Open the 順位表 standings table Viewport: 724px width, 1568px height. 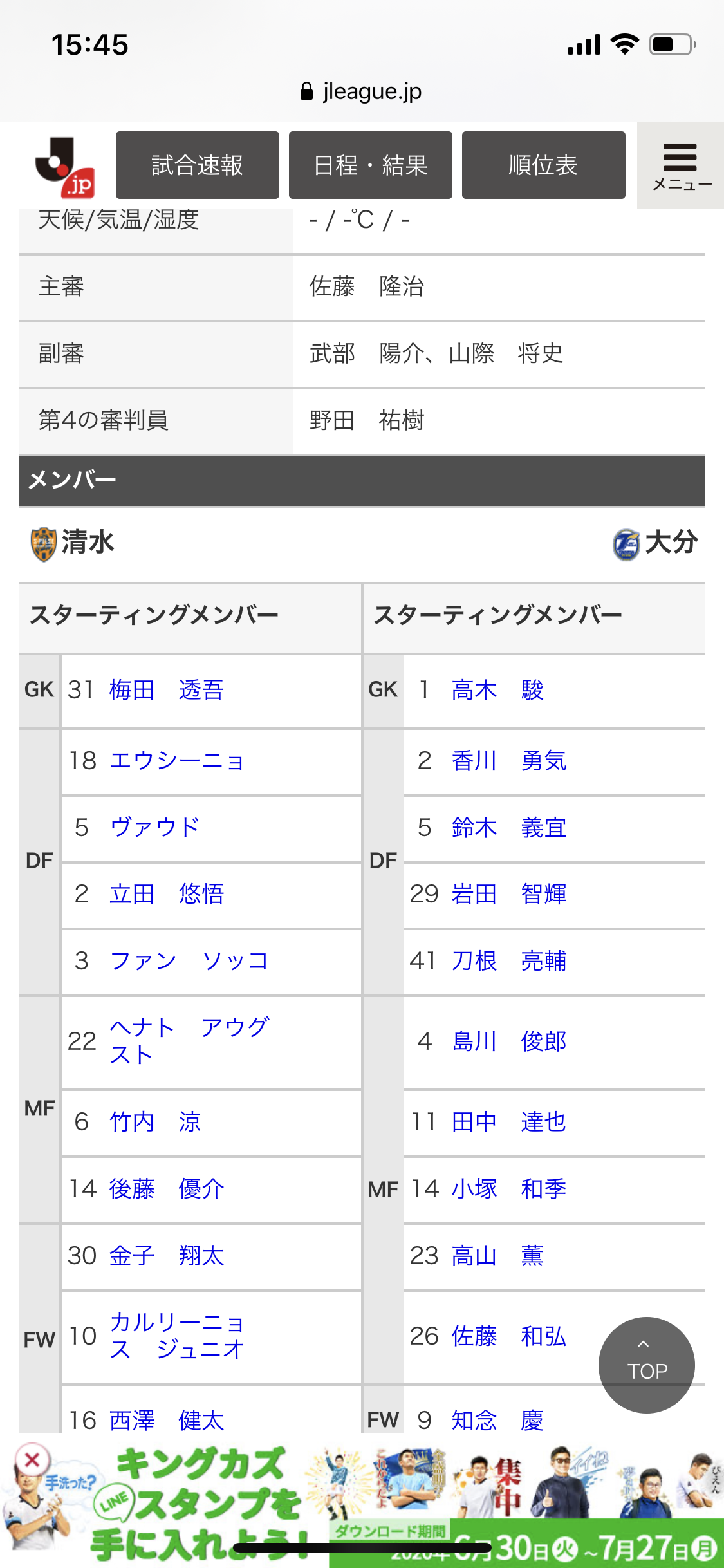(543, 165)
